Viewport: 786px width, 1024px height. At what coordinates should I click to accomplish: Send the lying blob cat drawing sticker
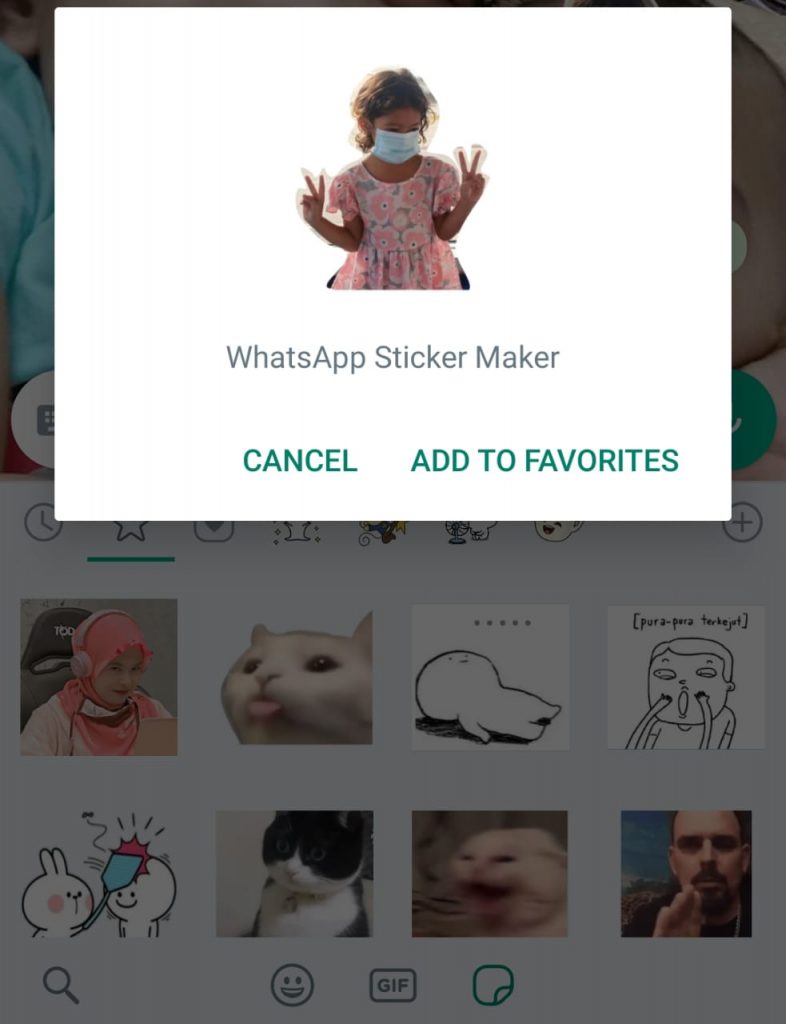pos(490,677)
